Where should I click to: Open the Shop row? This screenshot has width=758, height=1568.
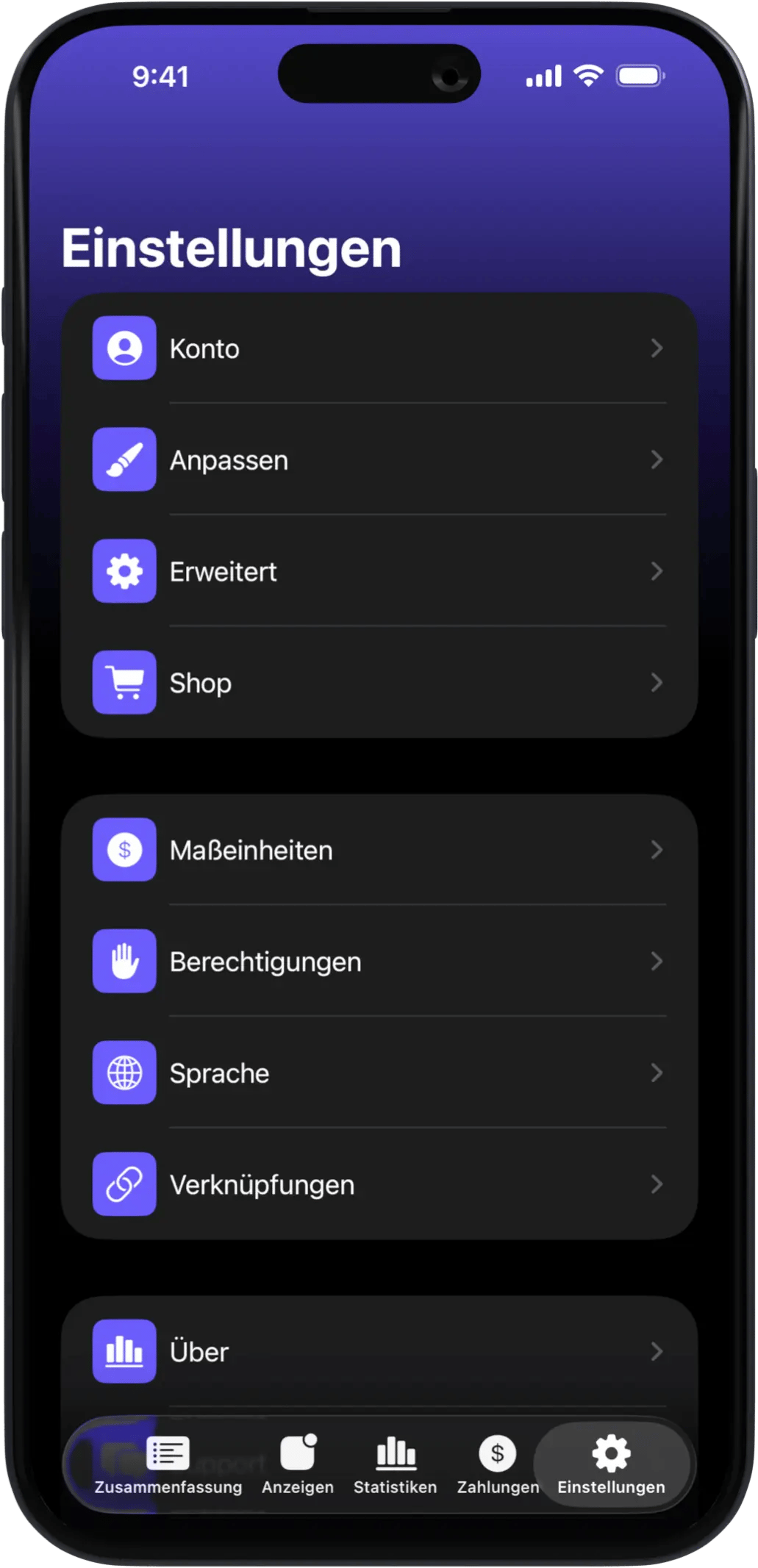pyautogui.click(x=379, y=683)
